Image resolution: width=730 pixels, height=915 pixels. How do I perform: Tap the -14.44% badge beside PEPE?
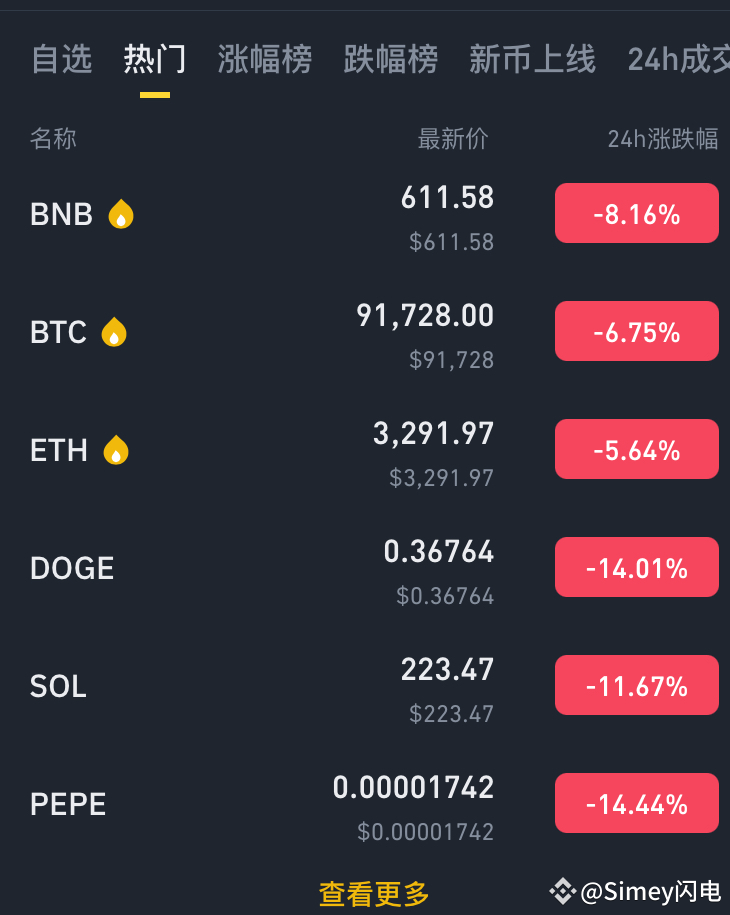636,803
